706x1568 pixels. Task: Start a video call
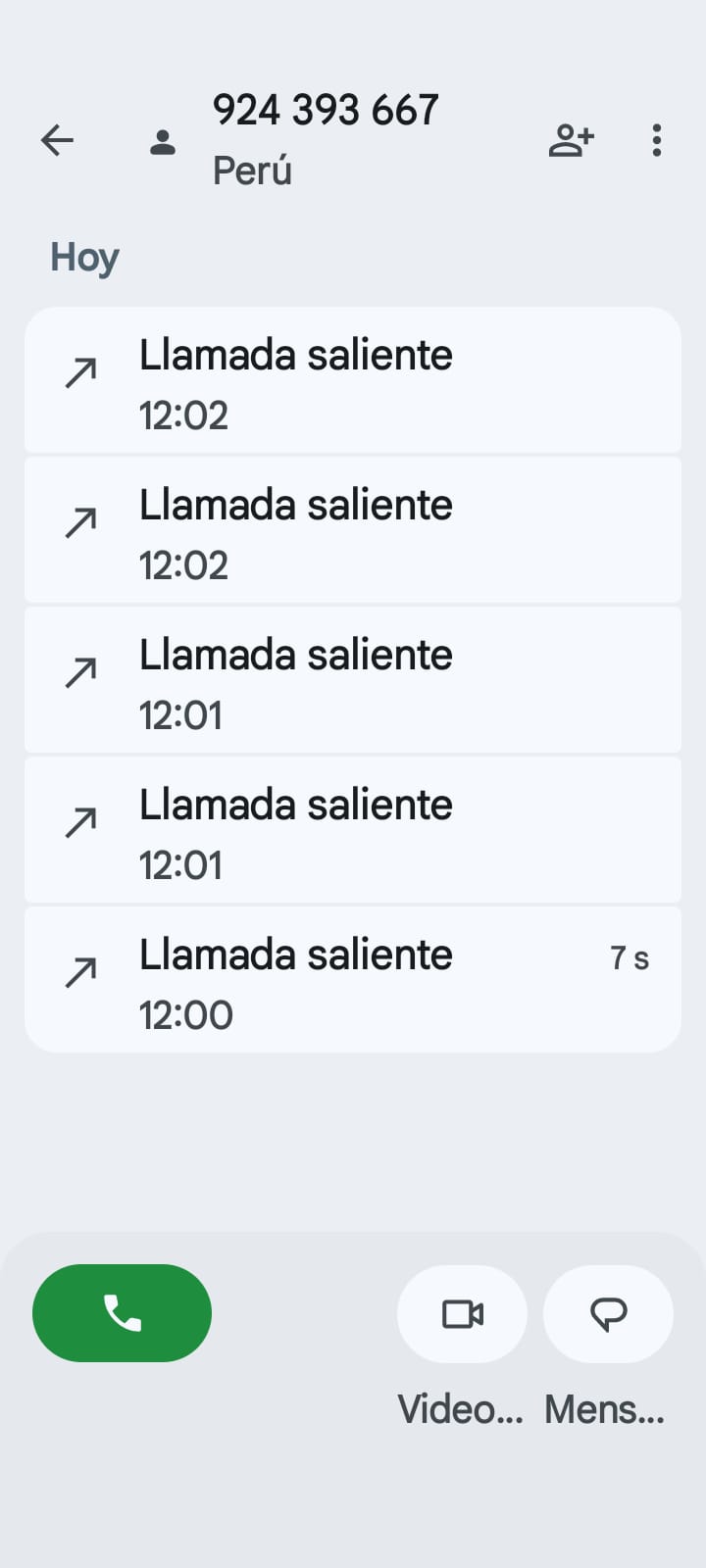[x=462, y=1313]
